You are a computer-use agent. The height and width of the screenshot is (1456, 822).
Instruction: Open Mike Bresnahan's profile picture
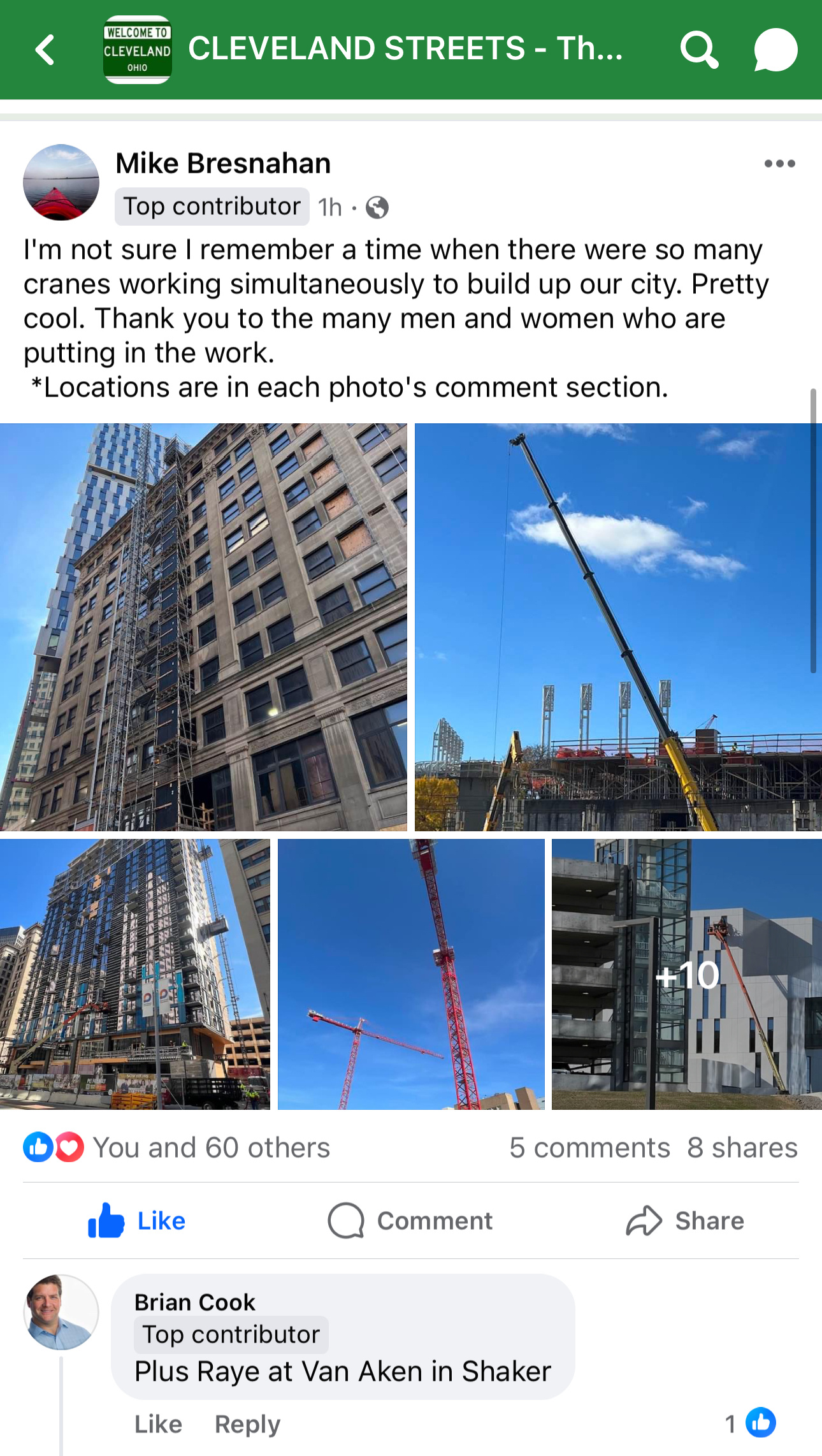pyautogui.click(x=61, y=182)
